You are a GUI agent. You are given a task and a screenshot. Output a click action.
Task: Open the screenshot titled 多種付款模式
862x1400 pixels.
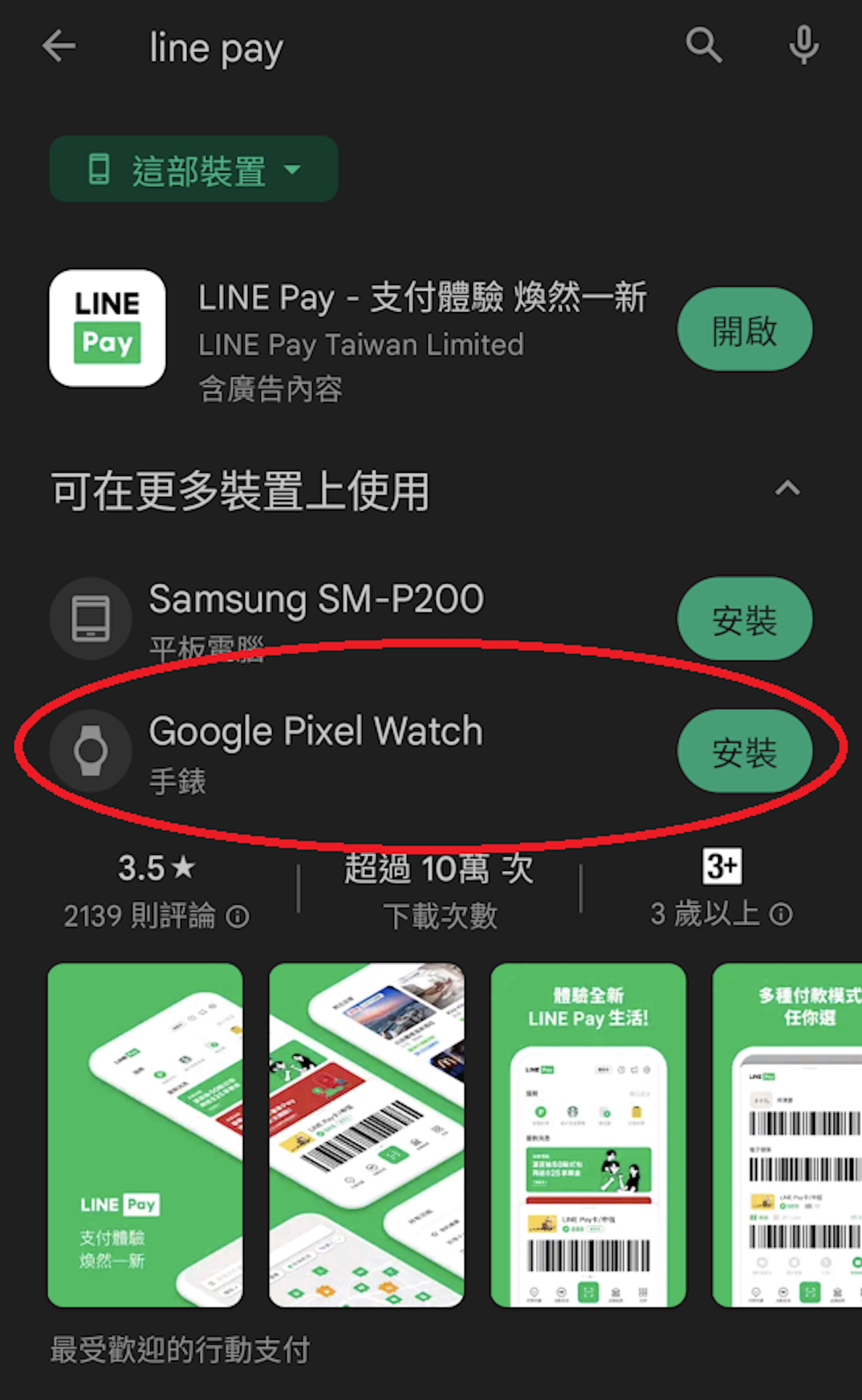point(787,1135)
